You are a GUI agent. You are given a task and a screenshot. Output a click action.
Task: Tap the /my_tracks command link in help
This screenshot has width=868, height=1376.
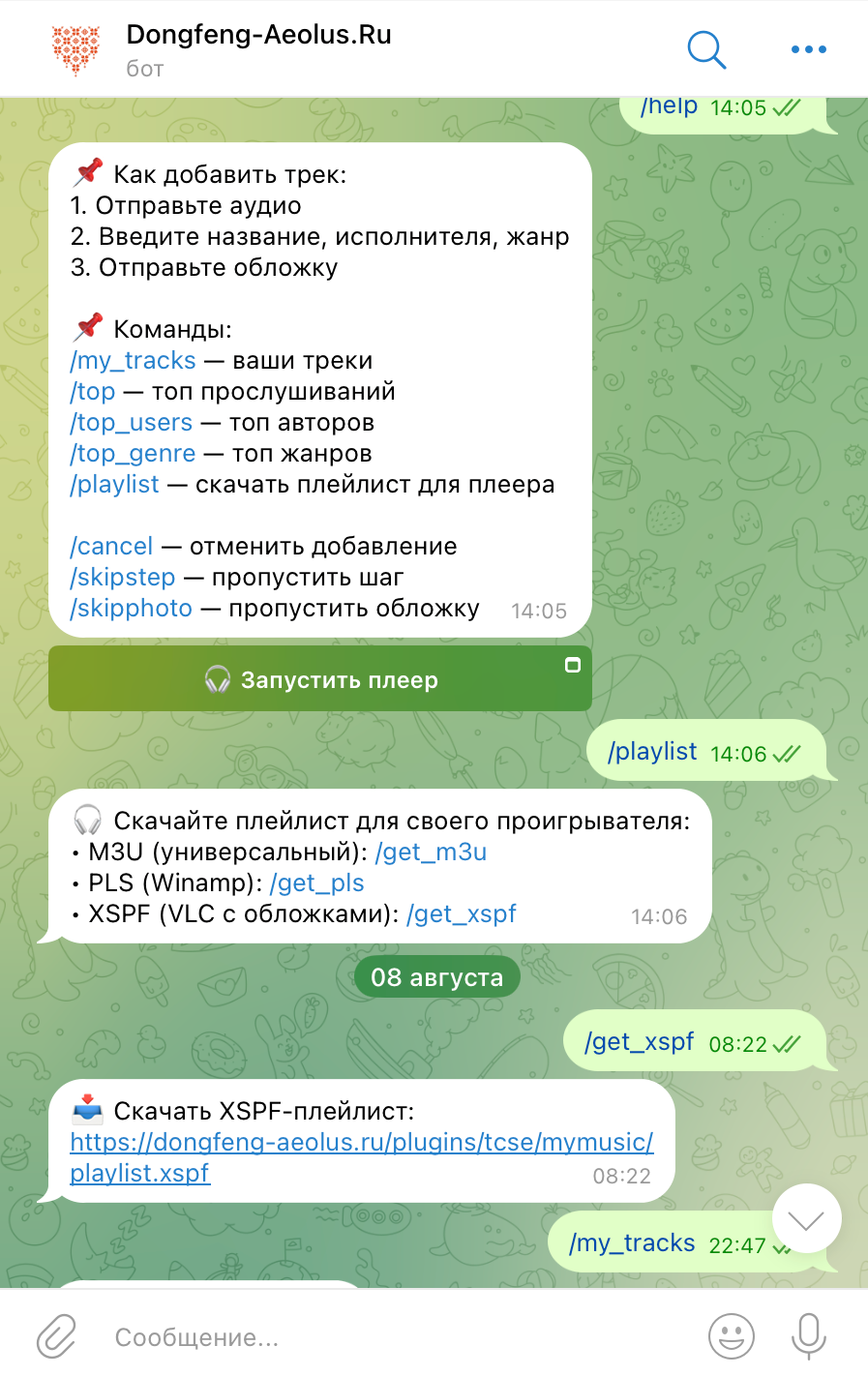[x=133, y=361]
